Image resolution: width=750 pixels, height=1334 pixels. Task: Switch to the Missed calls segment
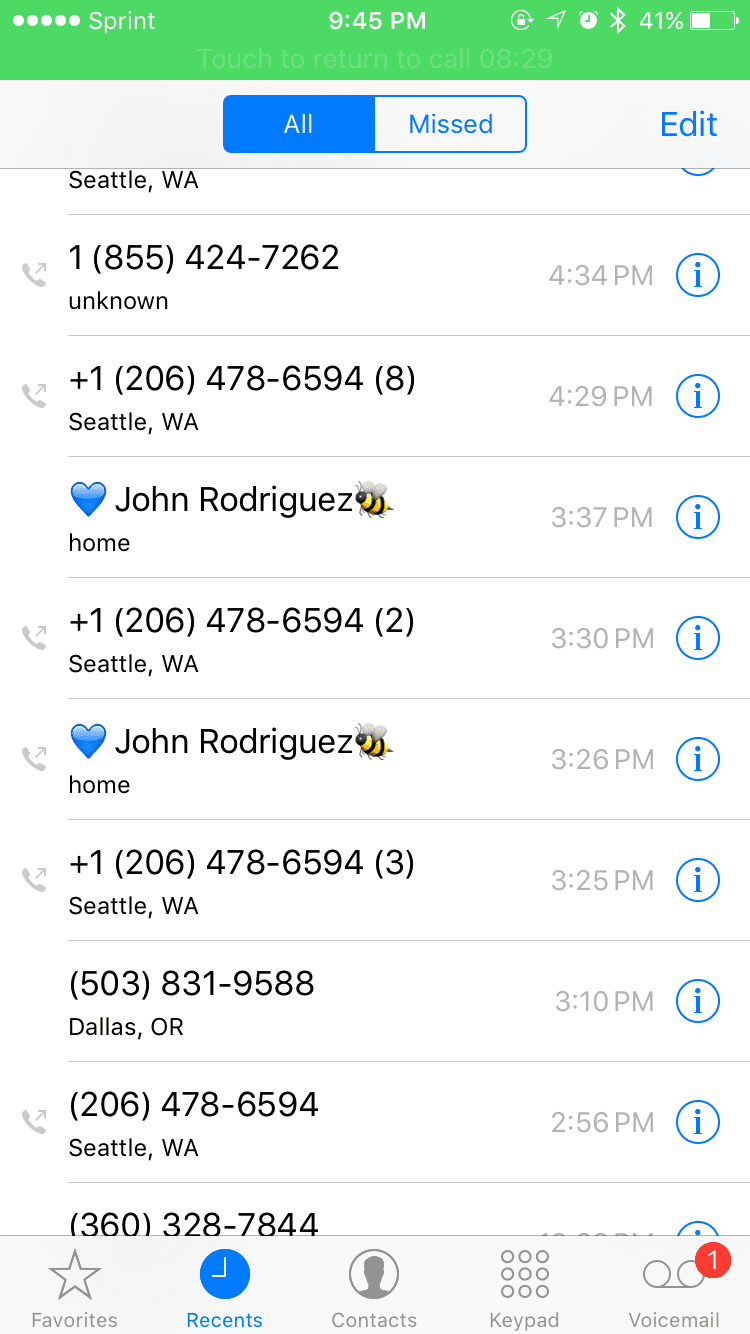tap(451, 124)
